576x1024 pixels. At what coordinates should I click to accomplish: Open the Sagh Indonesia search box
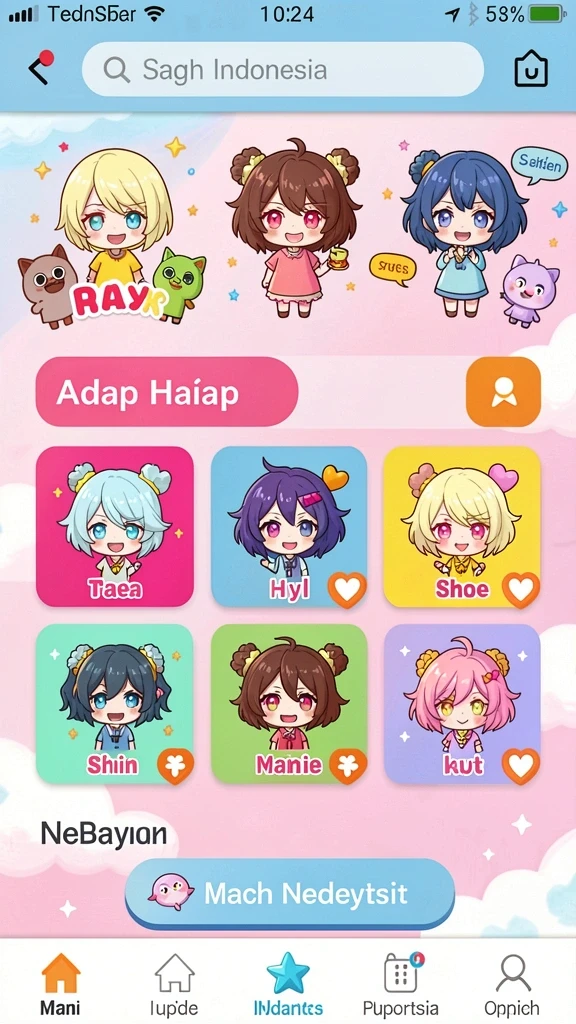tap(283, 69)
